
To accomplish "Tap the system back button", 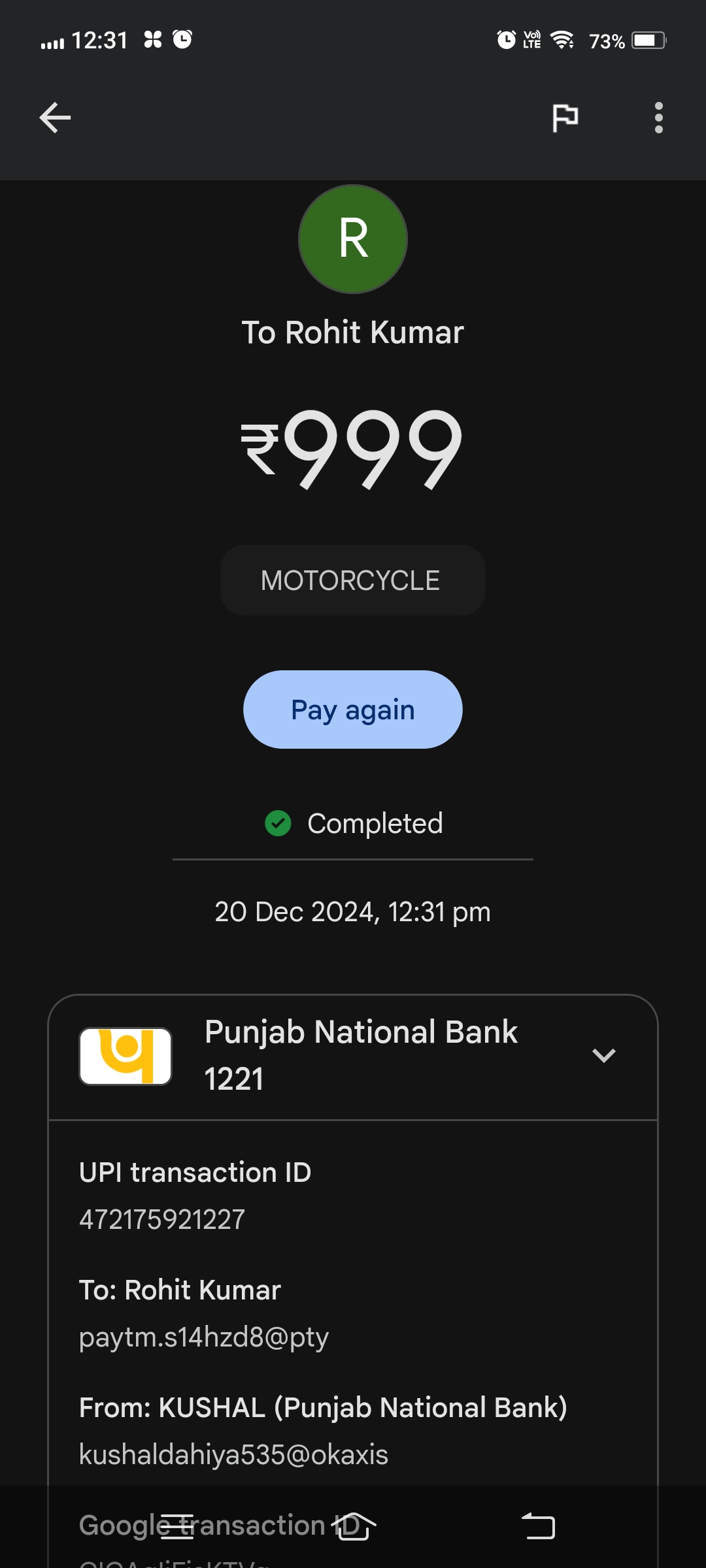I will pos(538,1527).
